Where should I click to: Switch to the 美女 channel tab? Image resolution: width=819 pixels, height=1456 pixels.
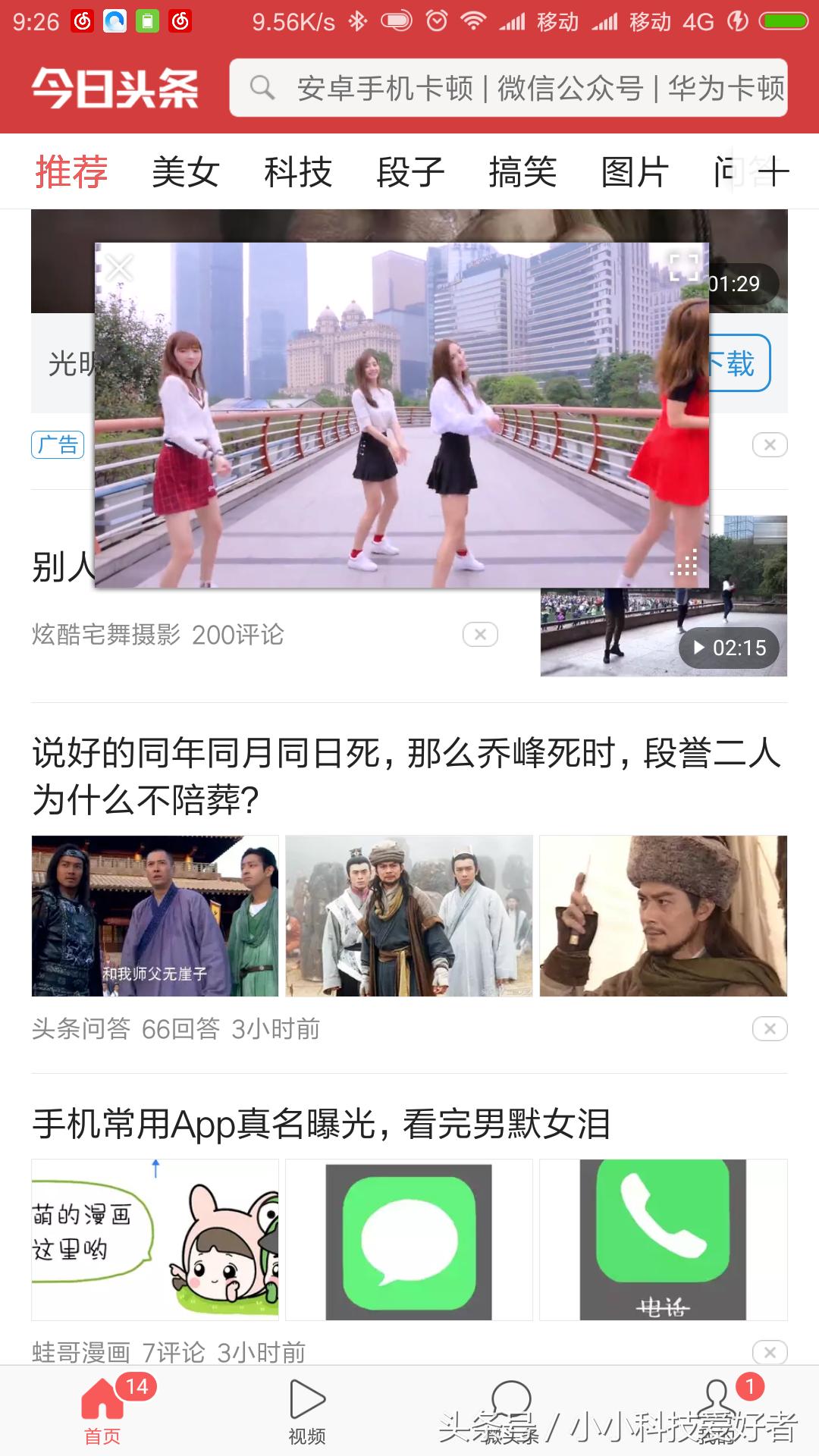click(x=184, y=173)
